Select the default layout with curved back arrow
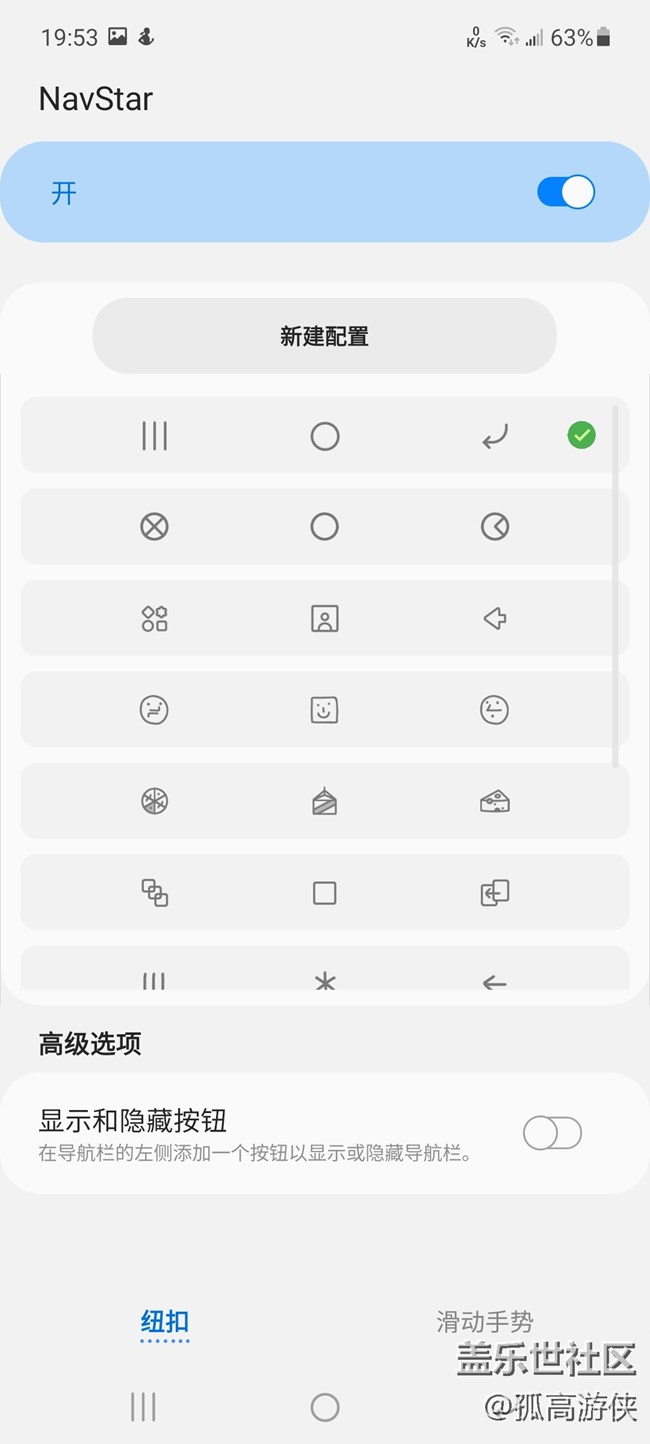This screenshot has height=1444, width=650. pyautogui.click(x=324, y=436)
